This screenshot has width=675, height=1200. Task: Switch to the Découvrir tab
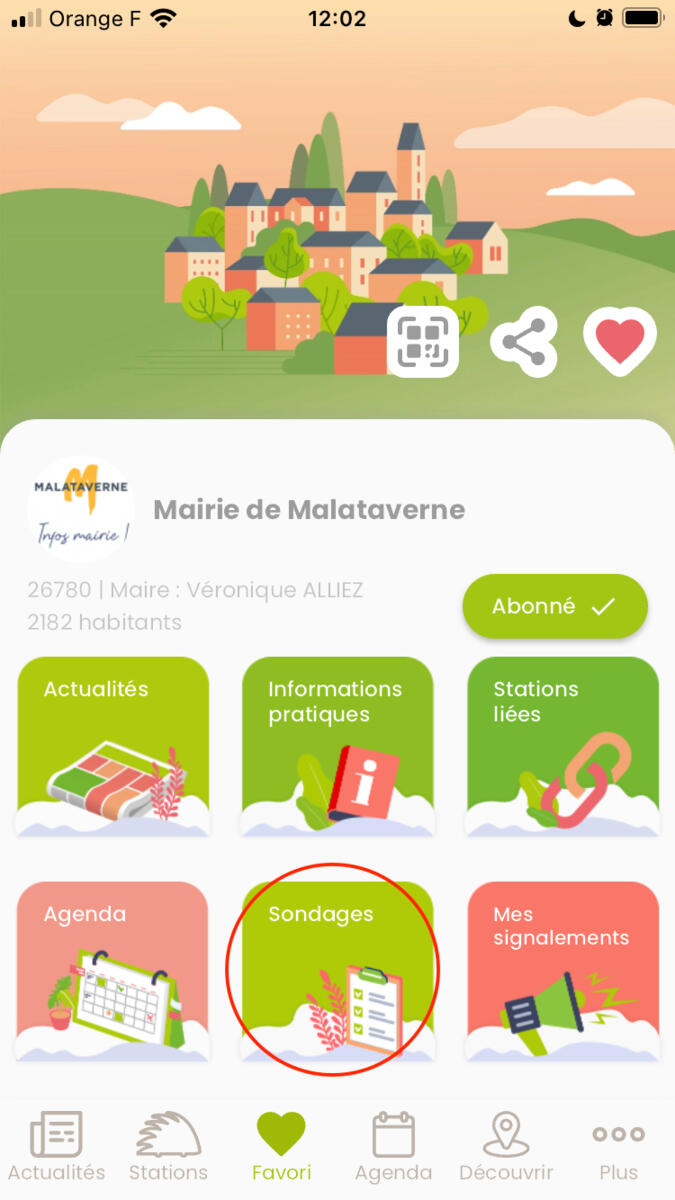[506, 1146]
